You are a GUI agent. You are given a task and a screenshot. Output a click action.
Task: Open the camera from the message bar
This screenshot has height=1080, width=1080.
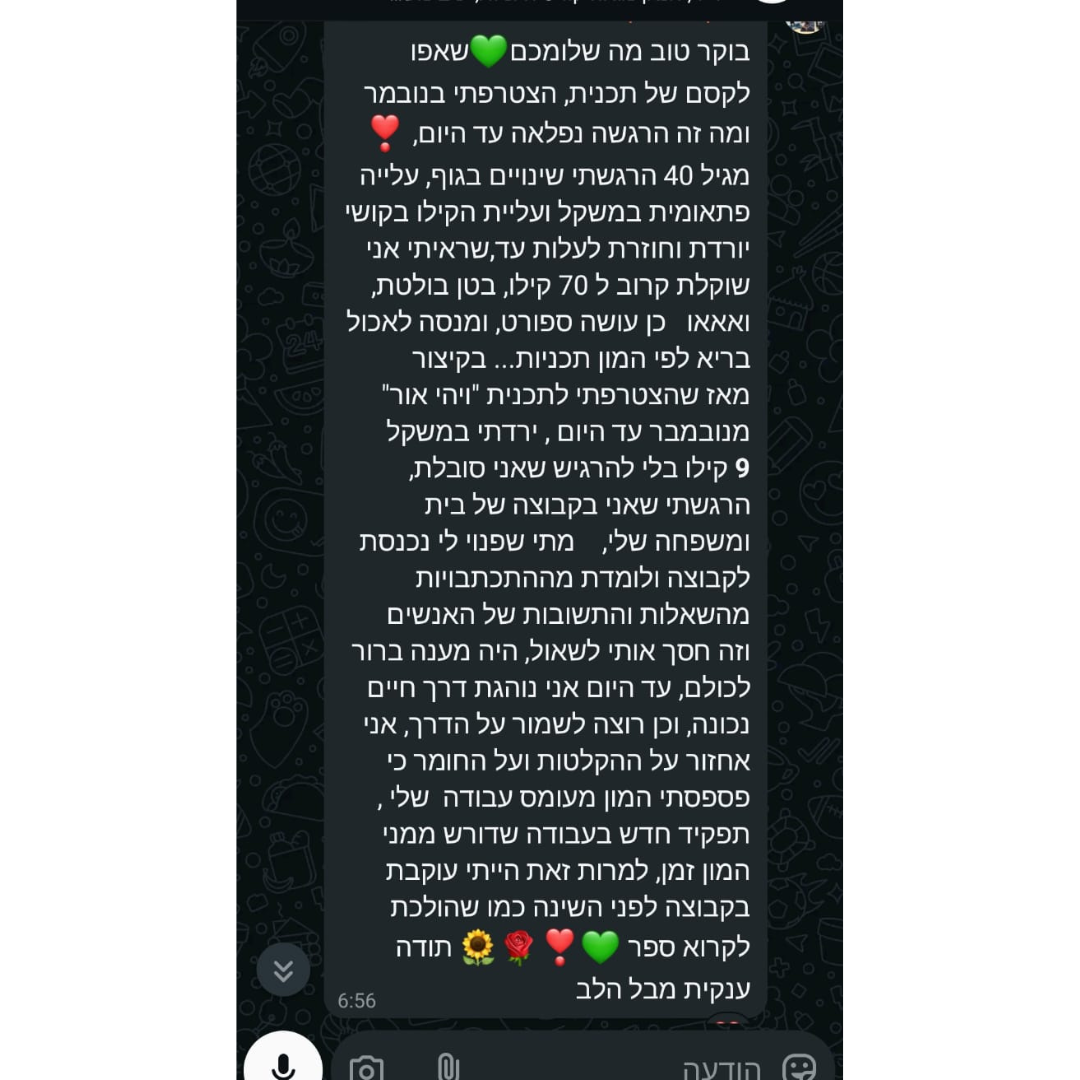tap(367, 1068)
